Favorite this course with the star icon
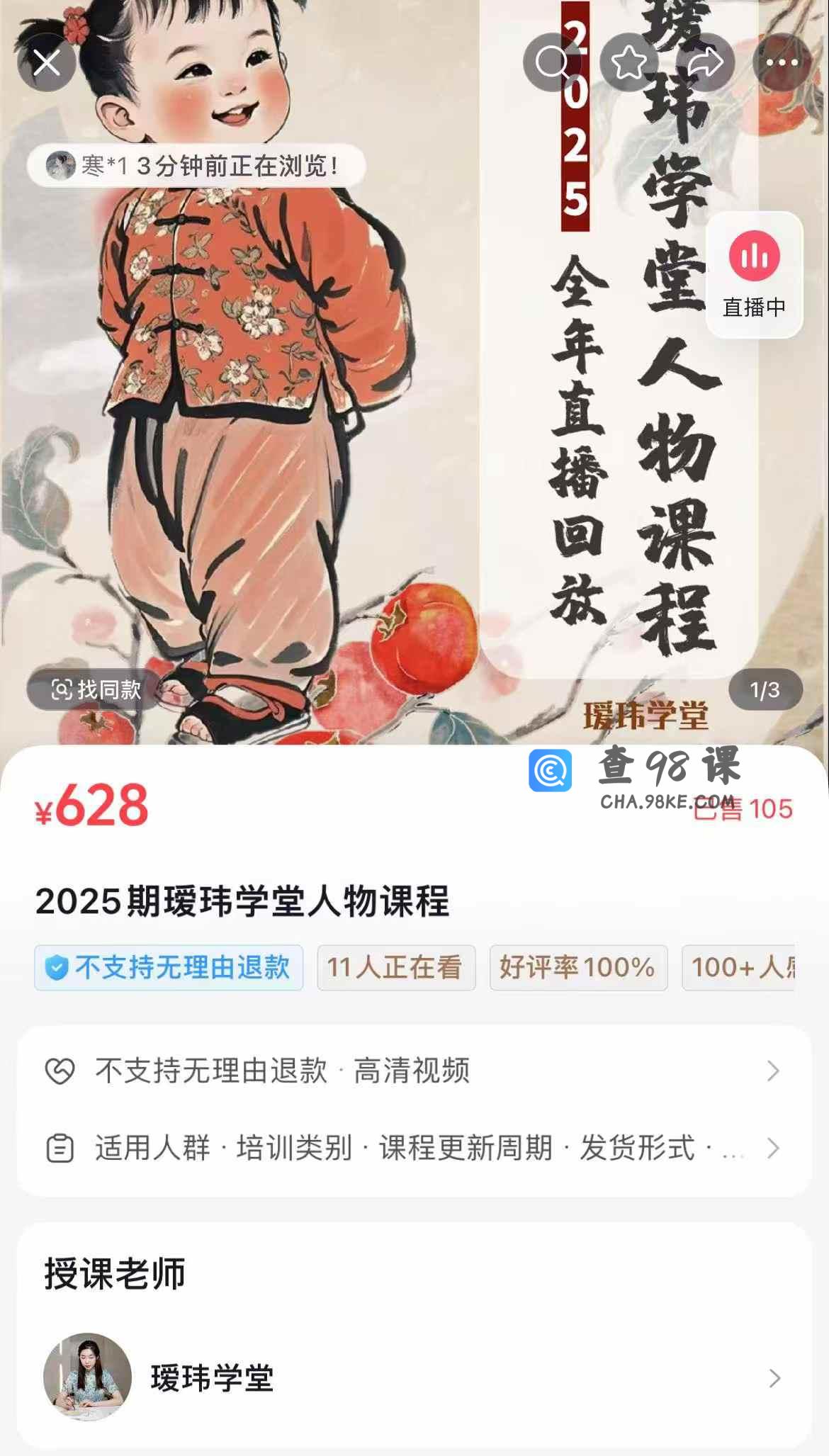This screenshot has height=1456, width=829. (x=629, y=62)
